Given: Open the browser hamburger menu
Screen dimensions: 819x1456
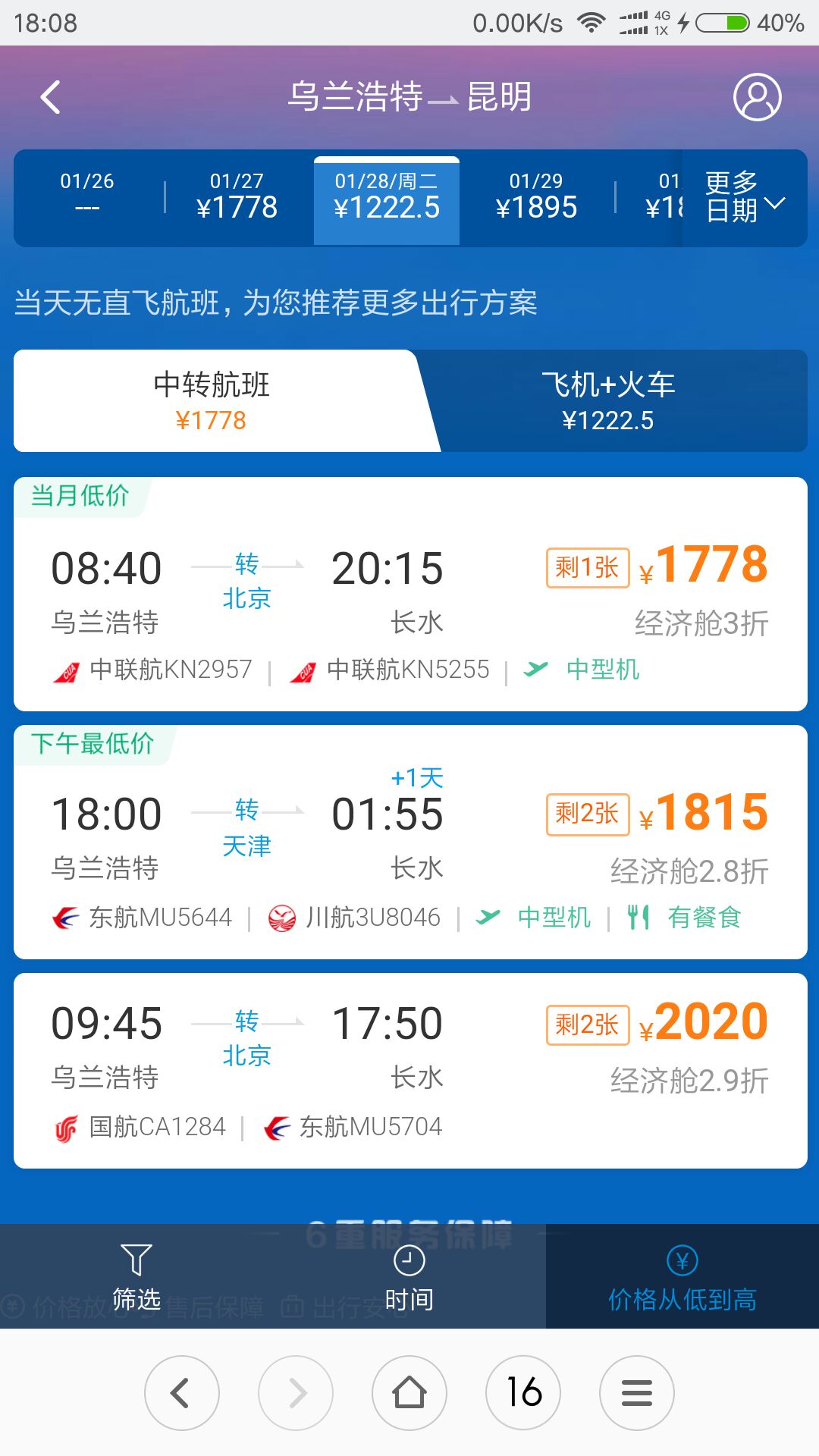Looking at the screenshot, I should (x=637, y=1392).
